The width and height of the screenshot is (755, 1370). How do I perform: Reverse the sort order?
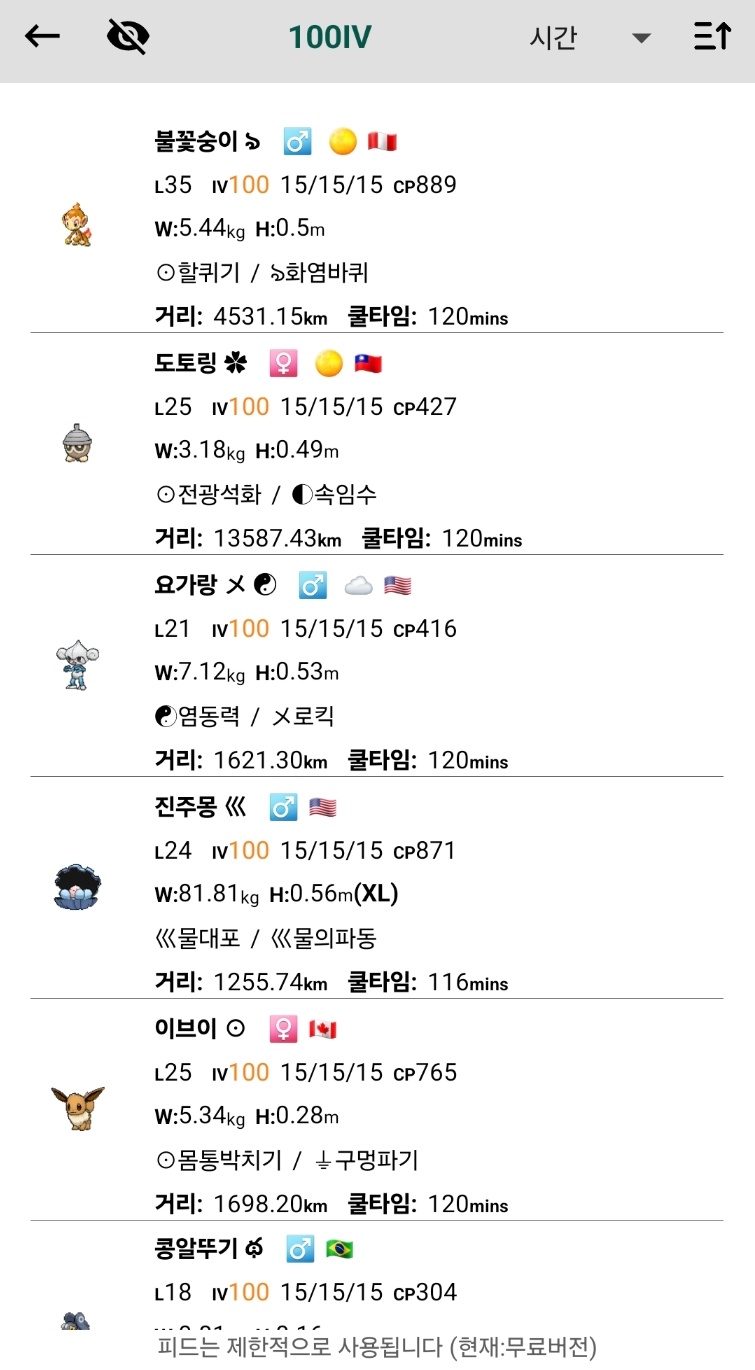(712, 38)
